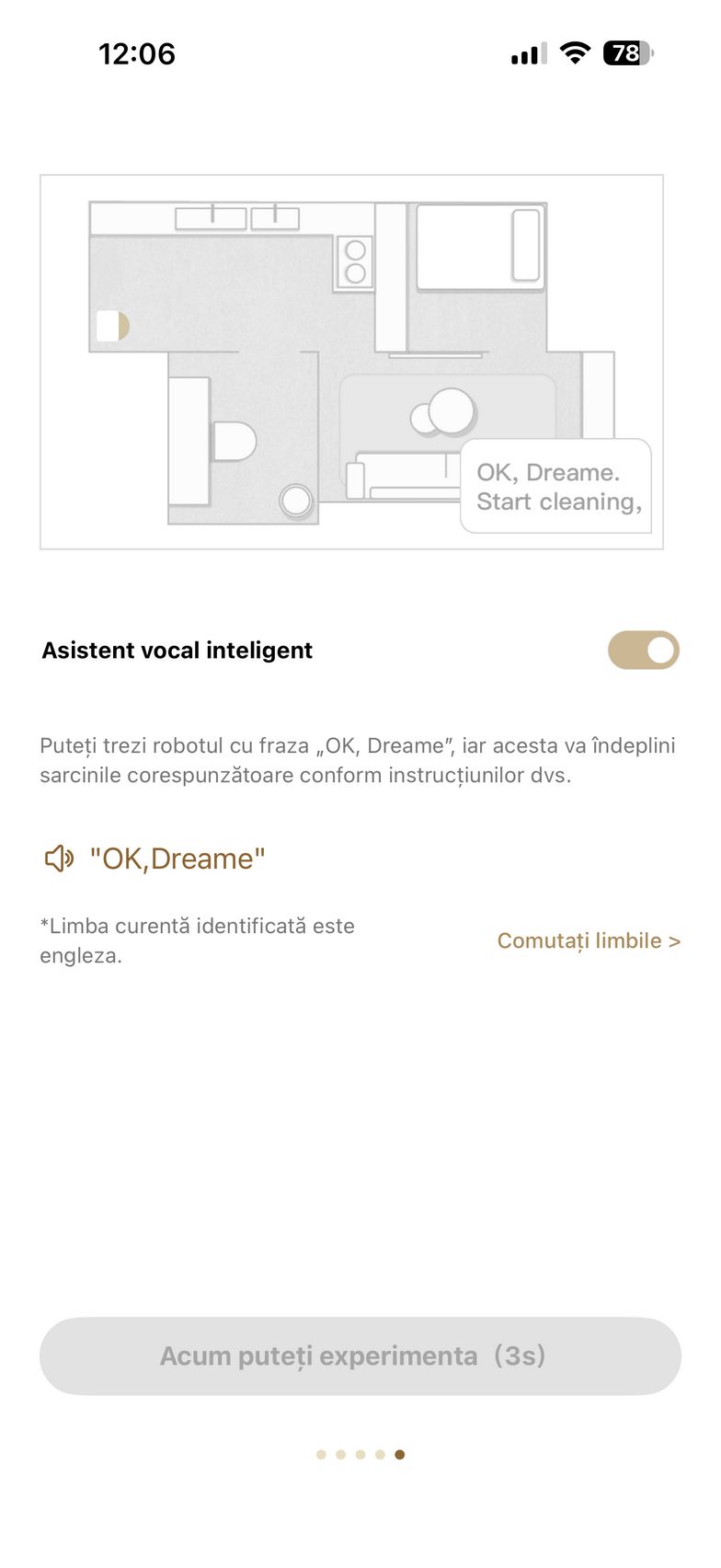
Task: Open the Comutați limbile link
Action: point(589,940)
